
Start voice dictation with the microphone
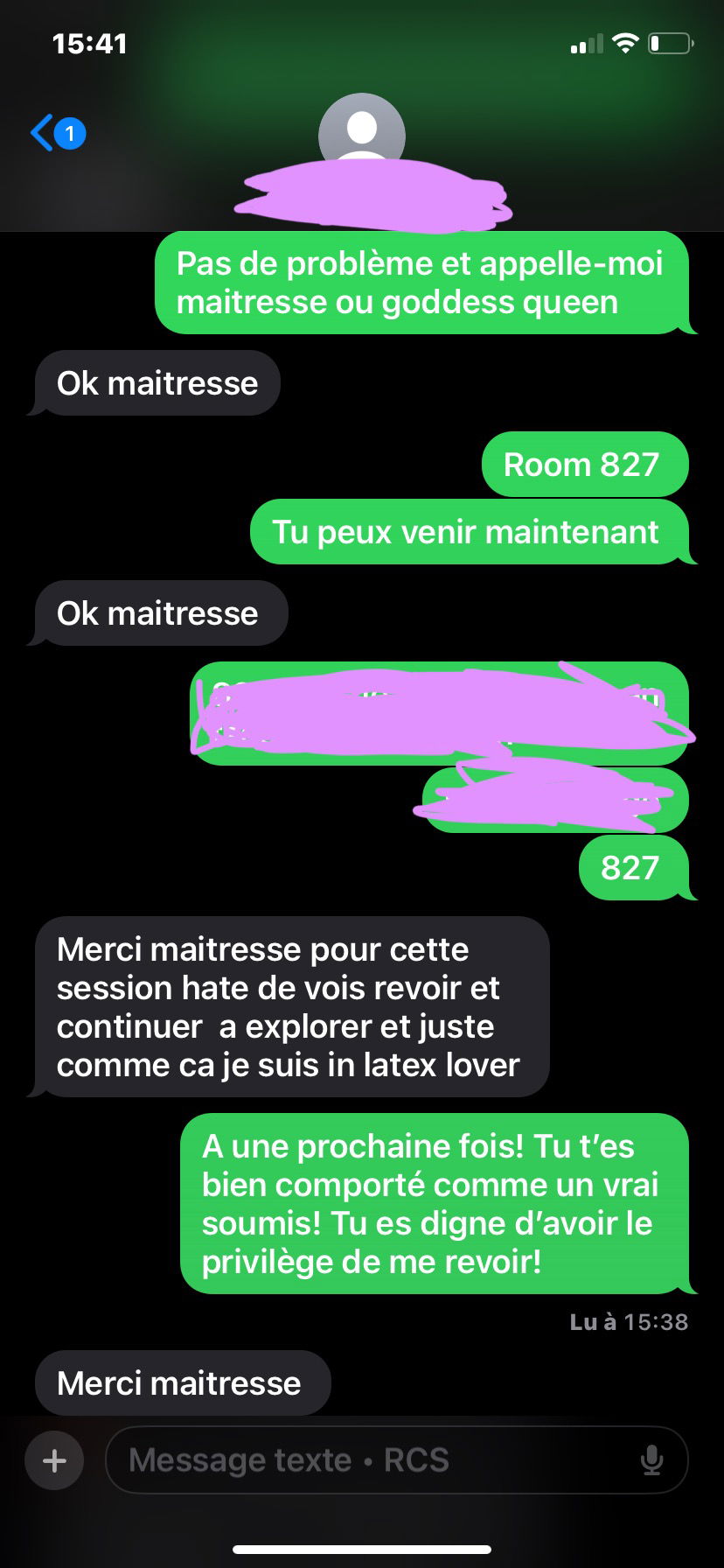pyautogui.click(x=651, y=1460)
